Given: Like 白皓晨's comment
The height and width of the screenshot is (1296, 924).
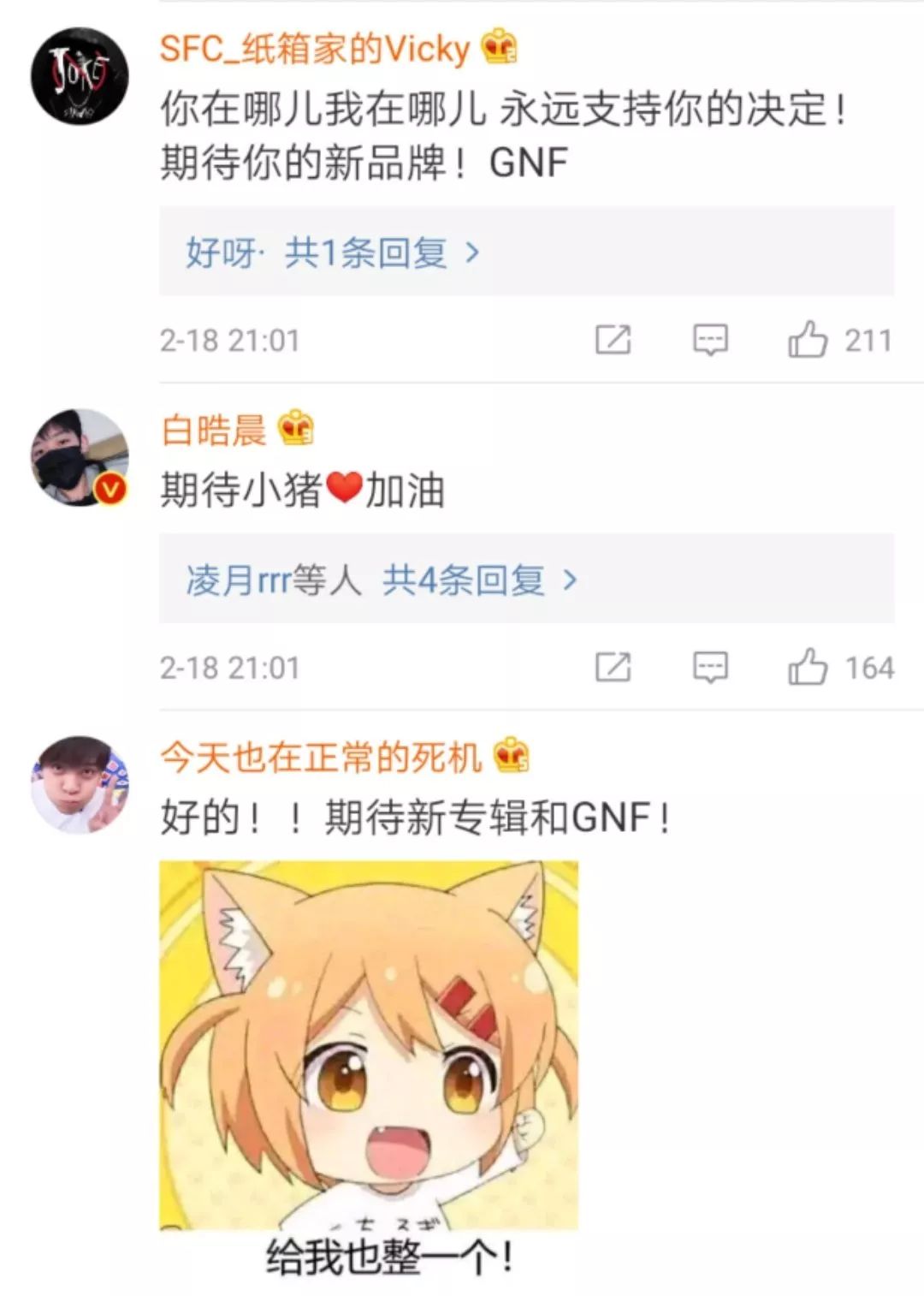Looking at the screenshot, I should 808,668.
